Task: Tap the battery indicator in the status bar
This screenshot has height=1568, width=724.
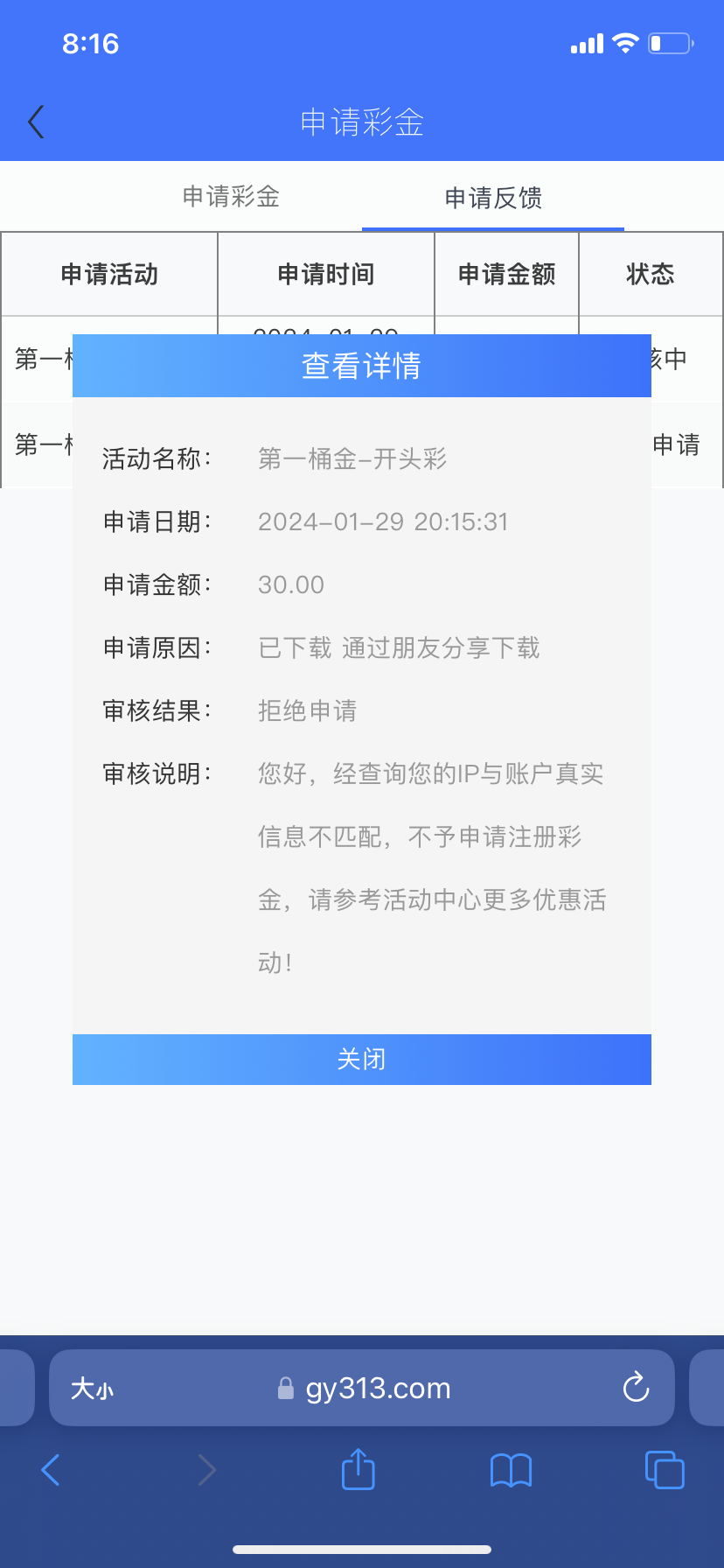Action: 668,43
